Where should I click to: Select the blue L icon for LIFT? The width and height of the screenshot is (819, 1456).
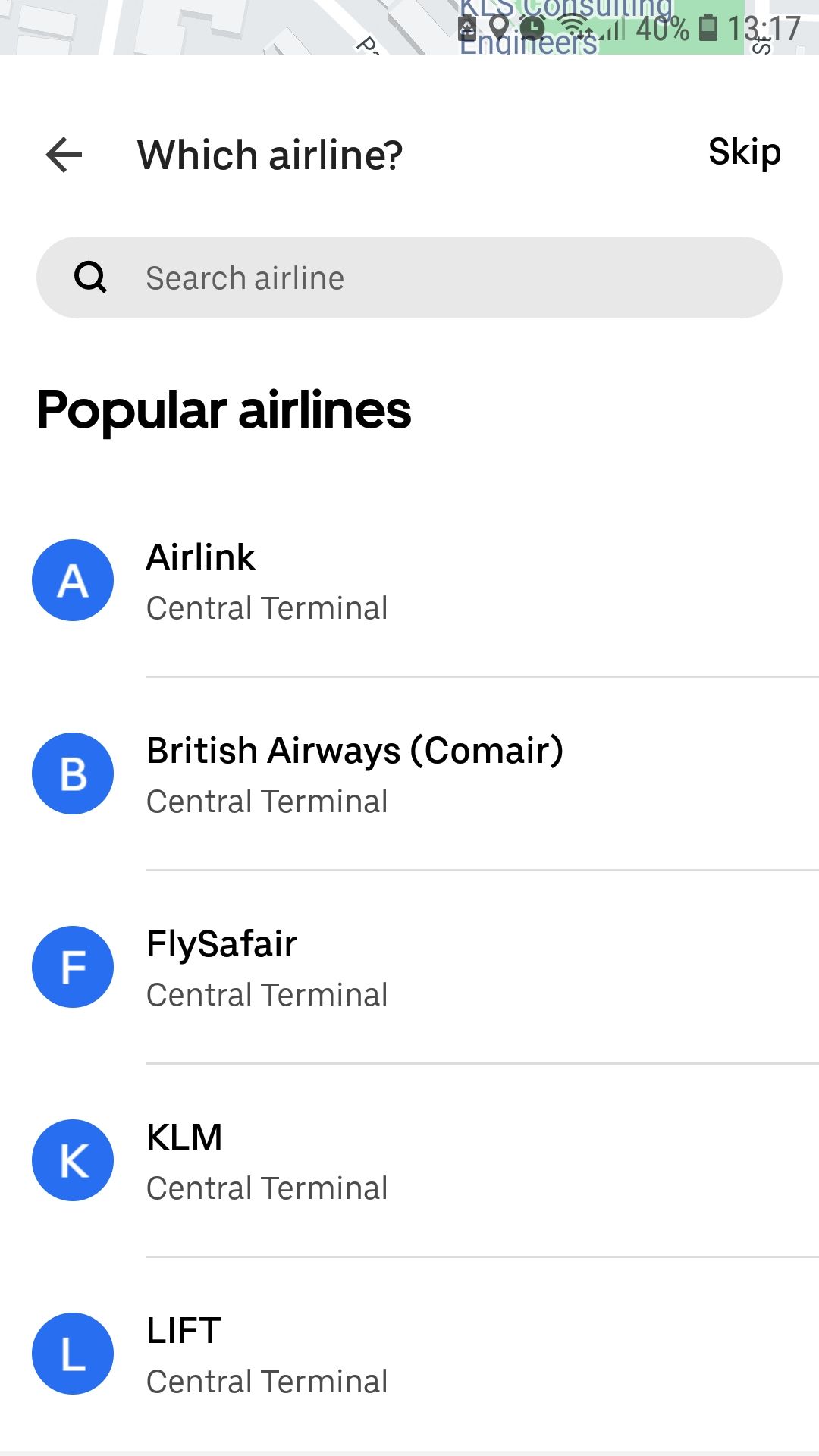pos(72,1353)
